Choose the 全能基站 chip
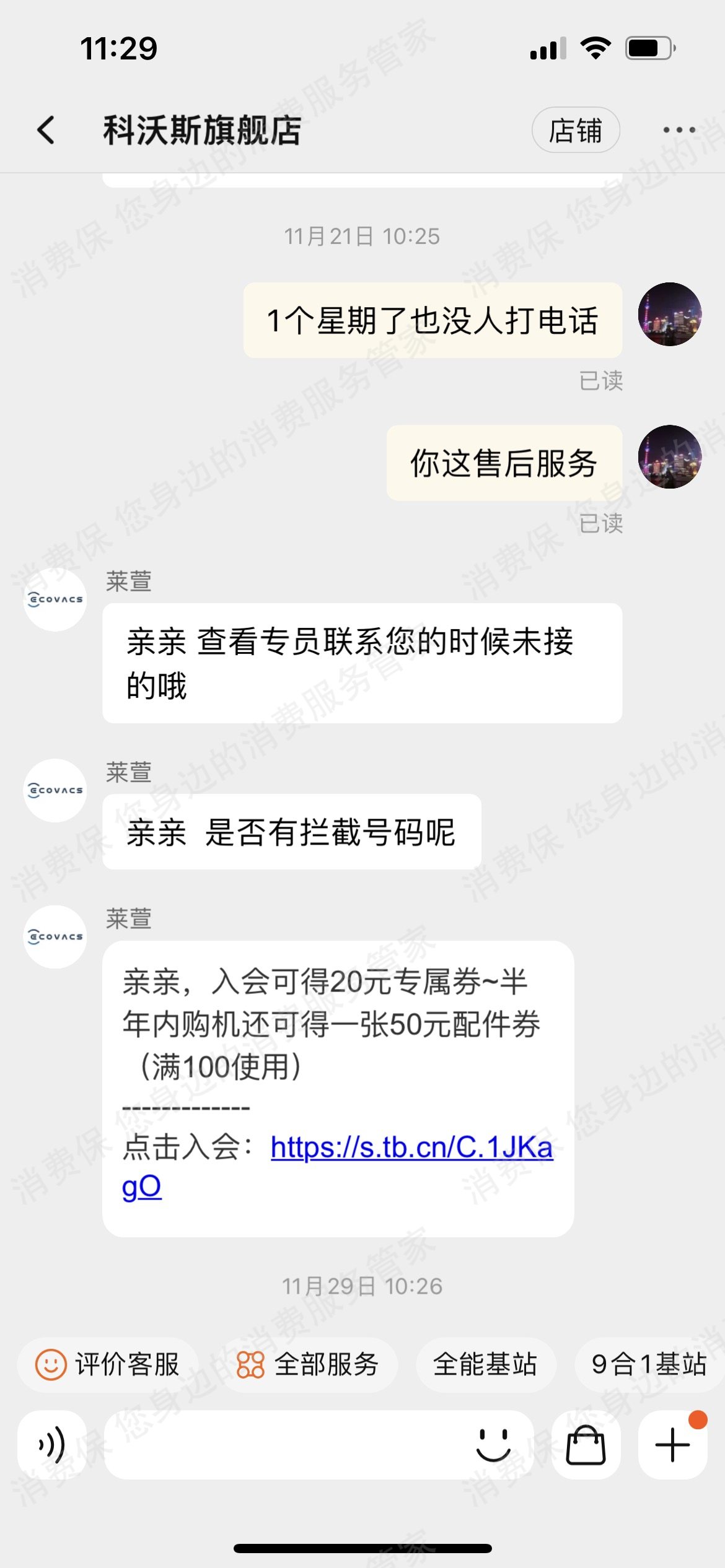This screenshot has width=725, height=1568. click(485, 1365)
